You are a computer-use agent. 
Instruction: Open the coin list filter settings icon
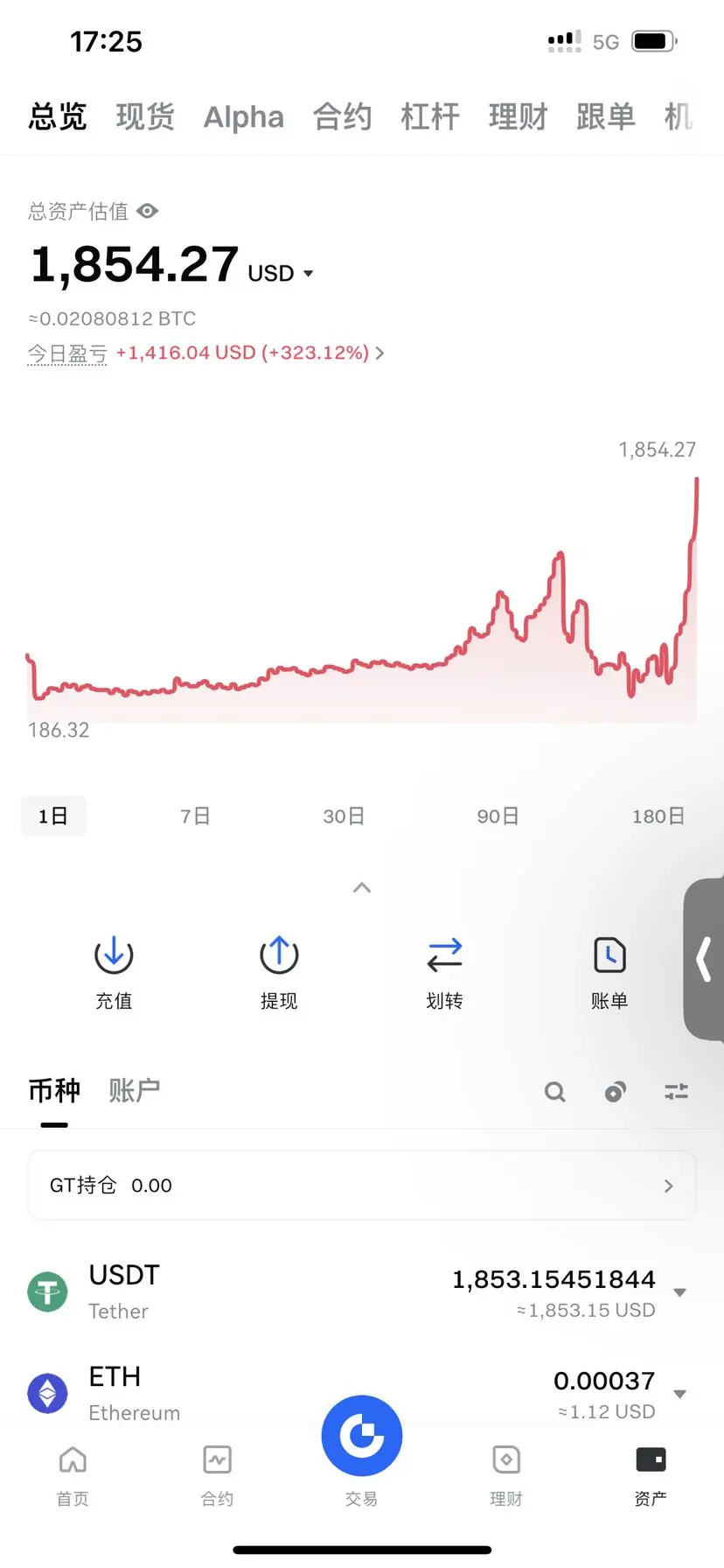(x=676, y=1092)
